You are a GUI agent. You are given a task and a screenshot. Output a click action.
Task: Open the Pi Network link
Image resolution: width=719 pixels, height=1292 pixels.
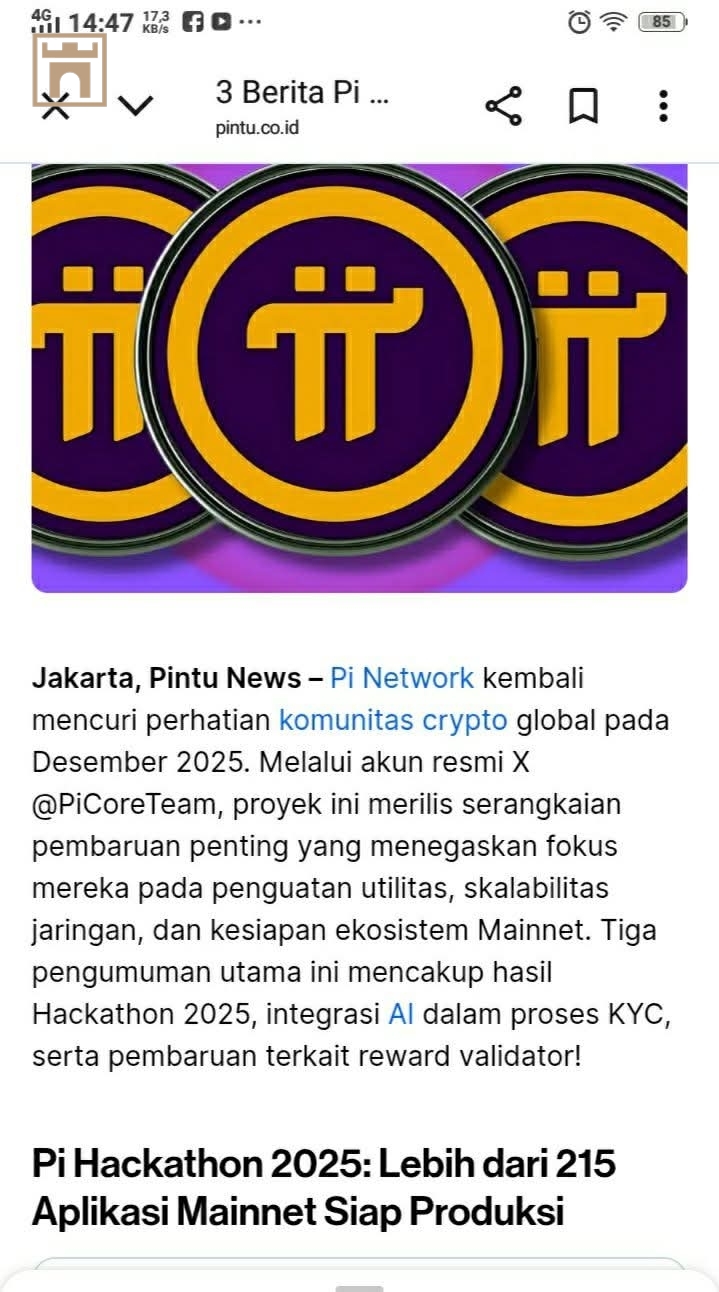402,678
